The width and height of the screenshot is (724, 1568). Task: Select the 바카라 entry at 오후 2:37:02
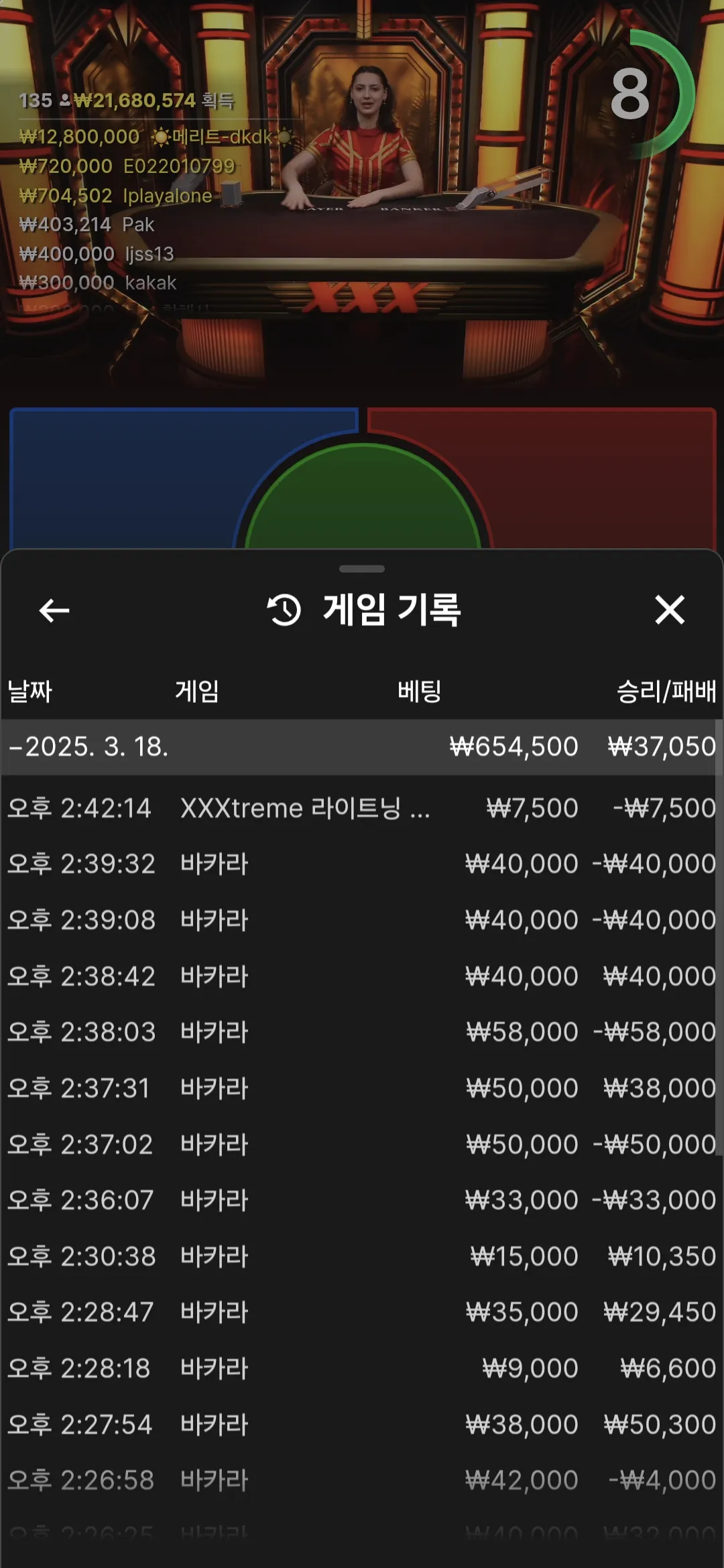pos(361,1145)
